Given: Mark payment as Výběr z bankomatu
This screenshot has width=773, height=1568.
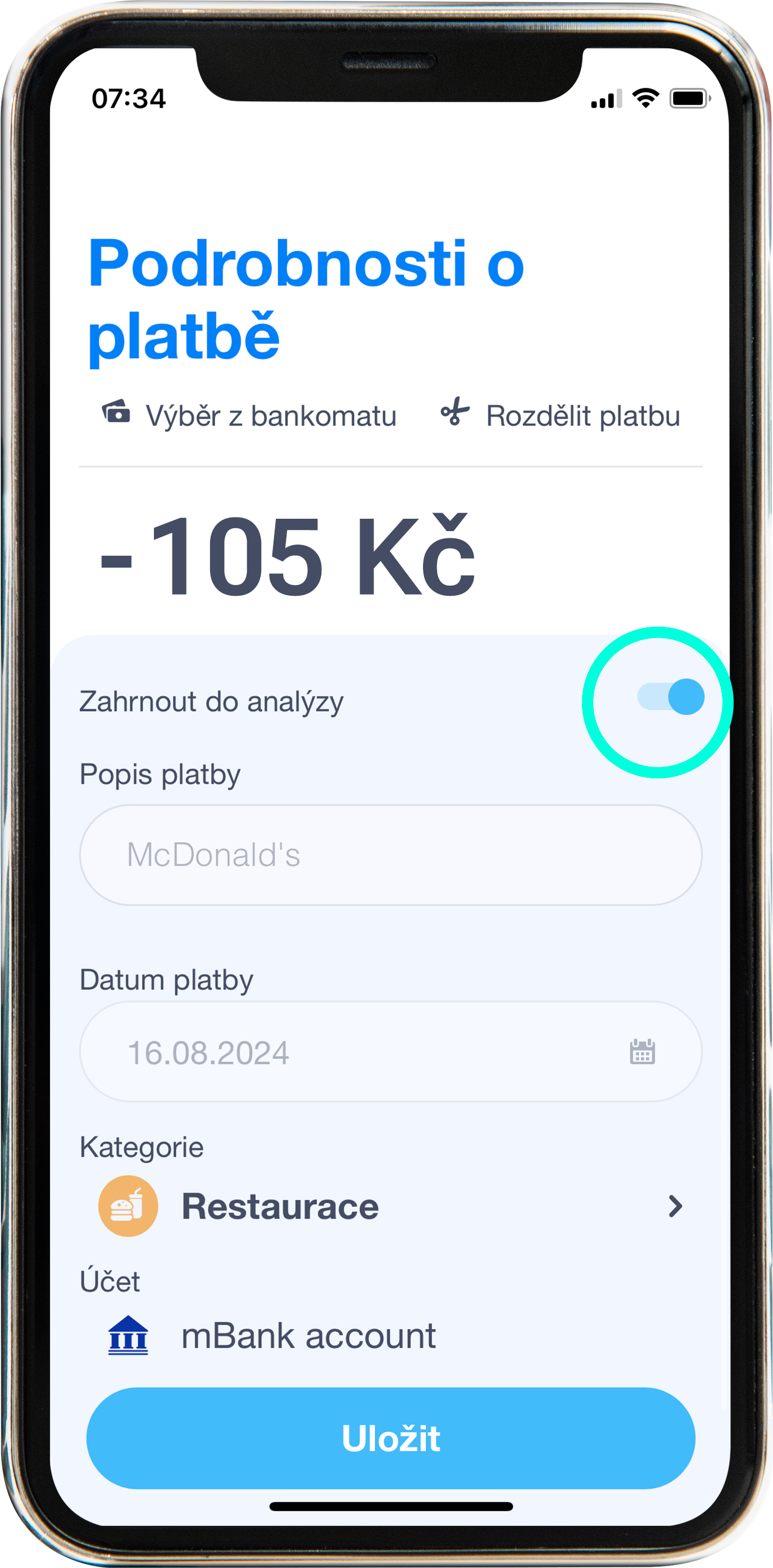Looking at the screenshot, I should (249, 416).
